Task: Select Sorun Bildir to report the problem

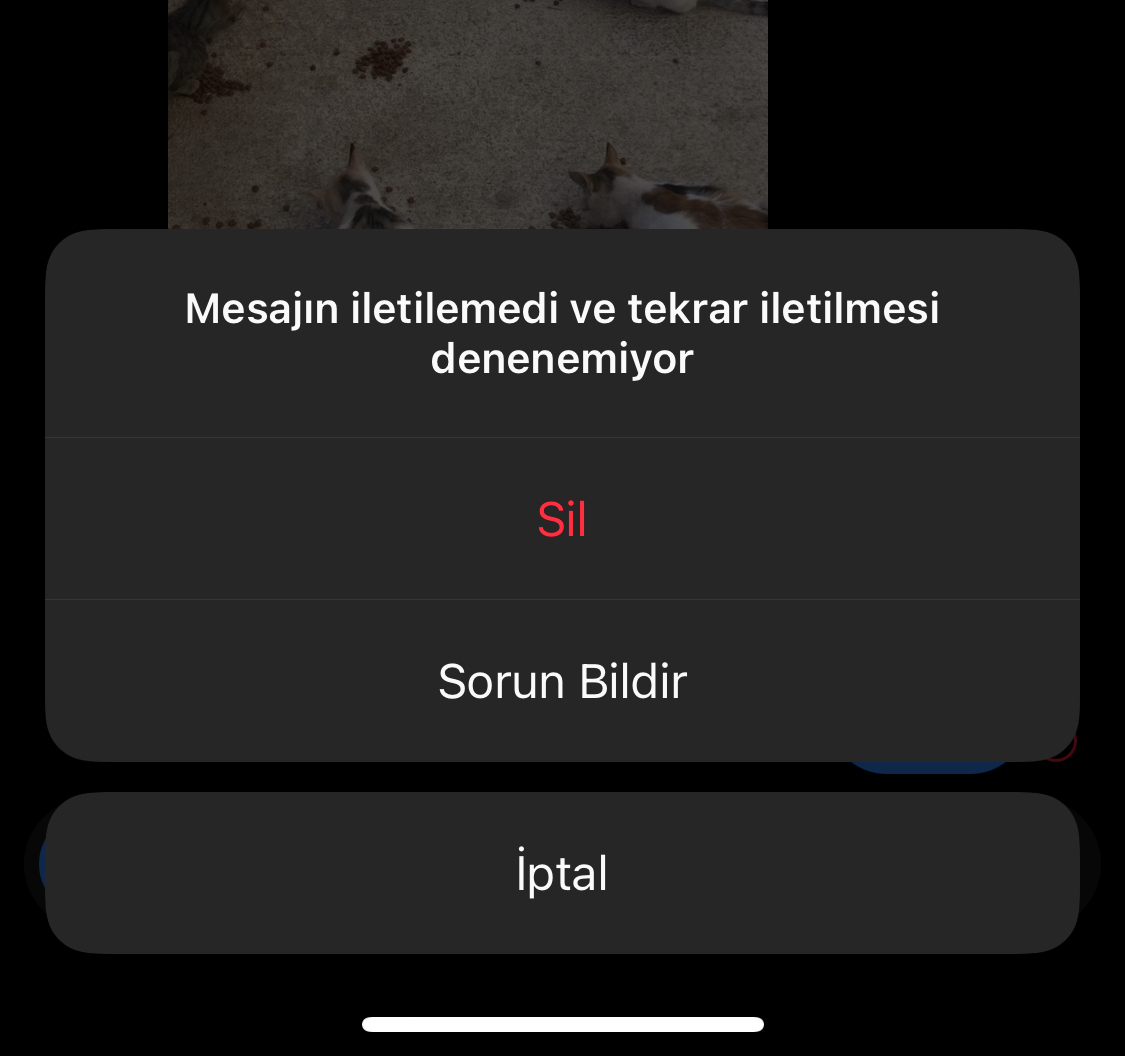Action: (562, 681)
